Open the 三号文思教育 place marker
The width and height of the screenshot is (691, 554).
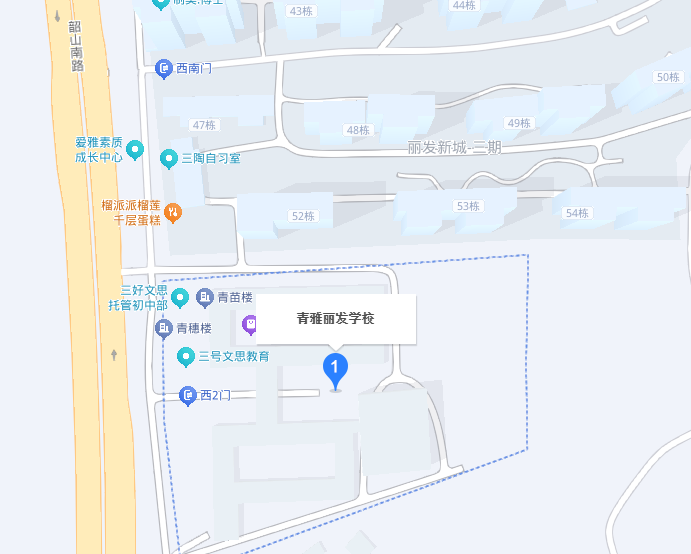tap(185, 356)
